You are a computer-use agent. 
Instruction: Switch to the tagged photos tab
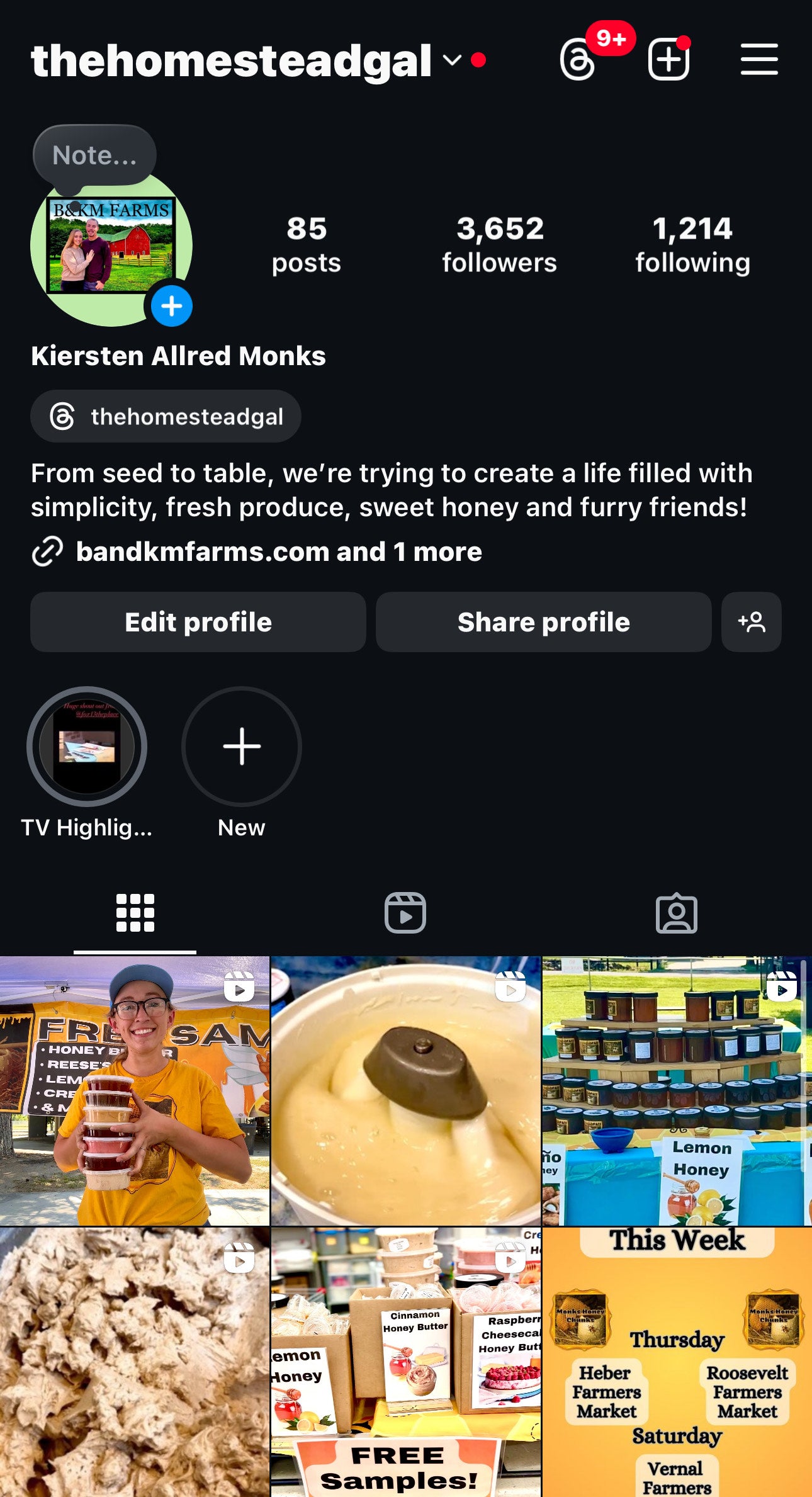tap(677, 913)
